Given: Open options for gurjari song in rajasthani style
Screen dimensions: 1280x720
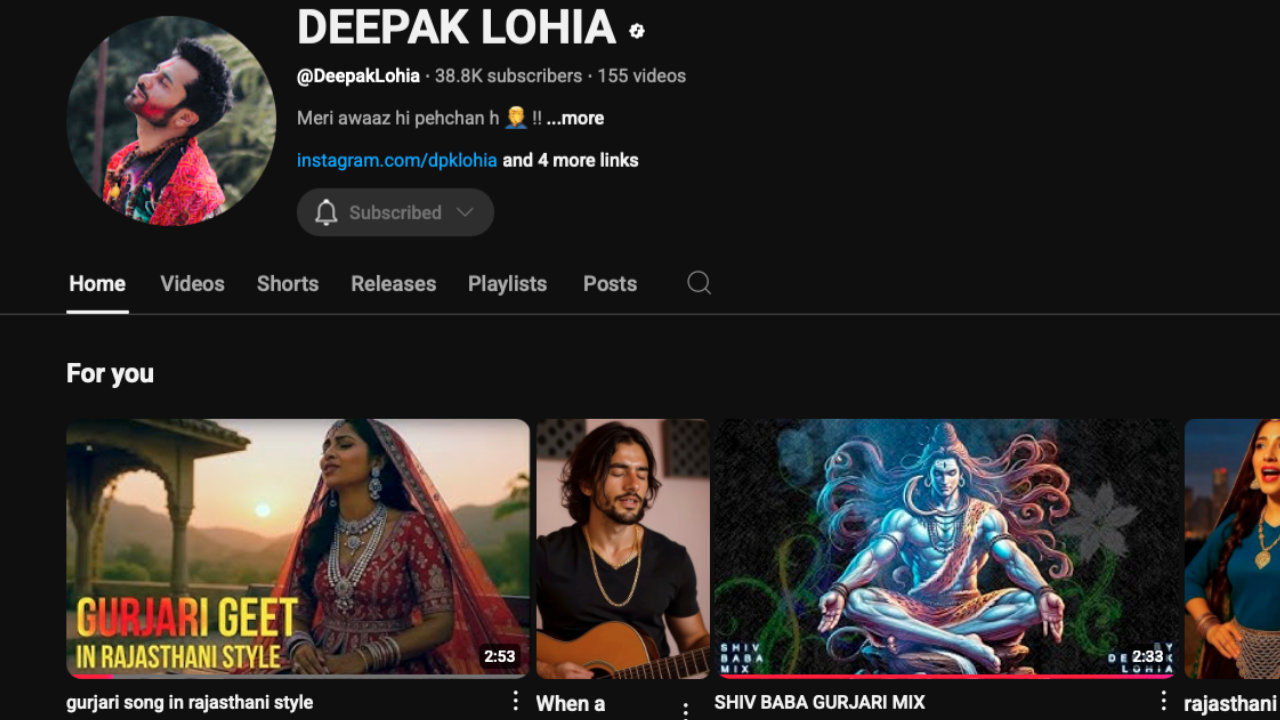Looking at the screenshot, I should (x=516, y=701).
